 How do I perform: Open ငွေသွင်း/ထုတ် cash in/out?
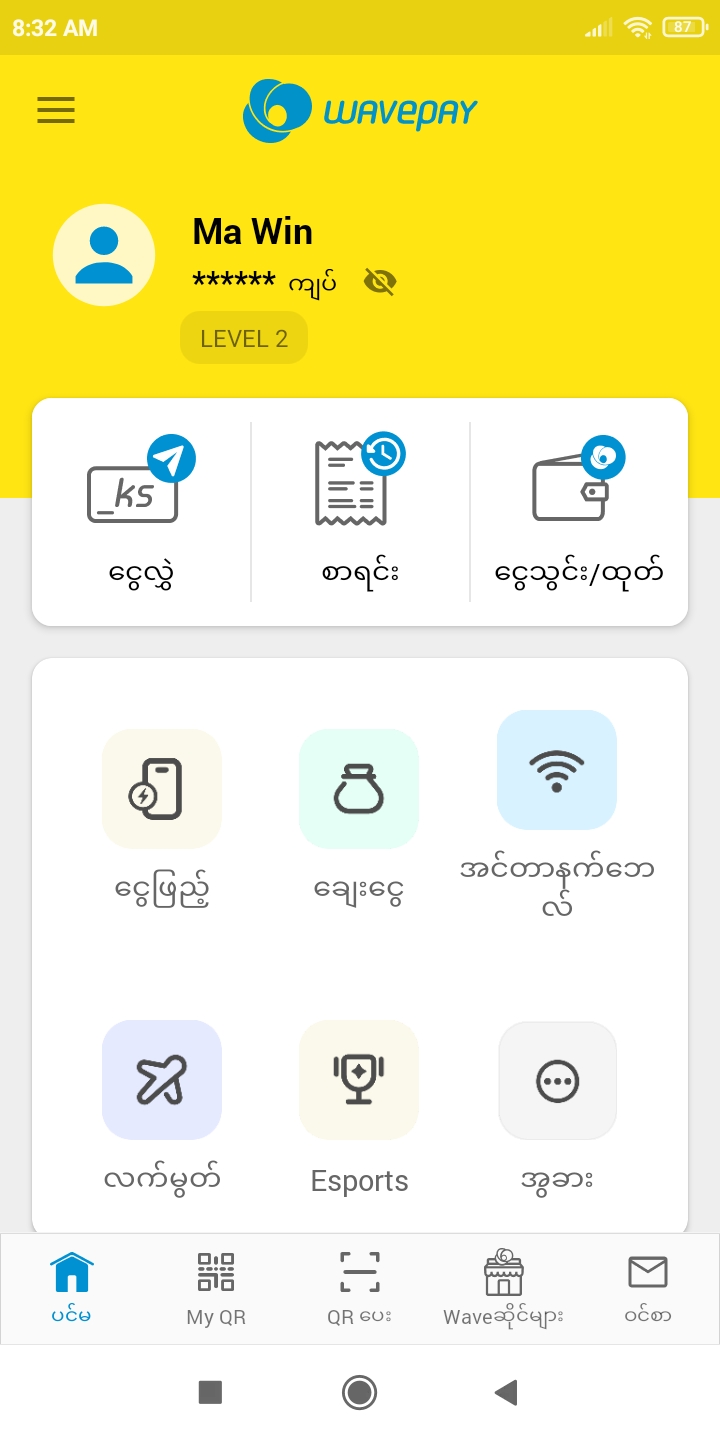click(579, 512)
